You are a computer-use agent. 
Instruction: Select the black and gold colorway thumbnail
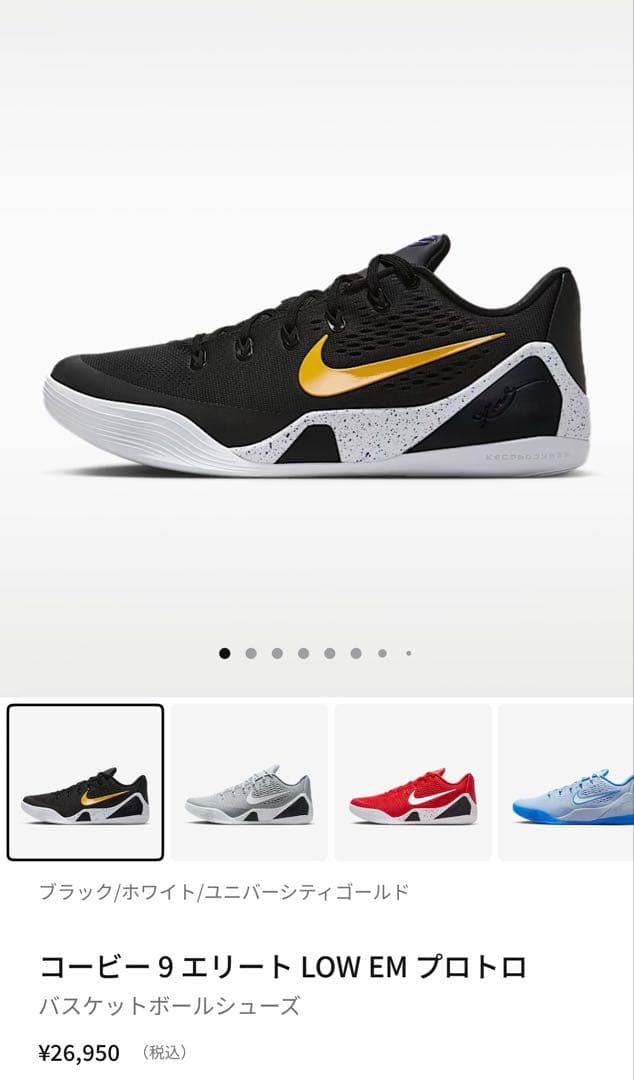pyautogui.click(x=85, y=783)
